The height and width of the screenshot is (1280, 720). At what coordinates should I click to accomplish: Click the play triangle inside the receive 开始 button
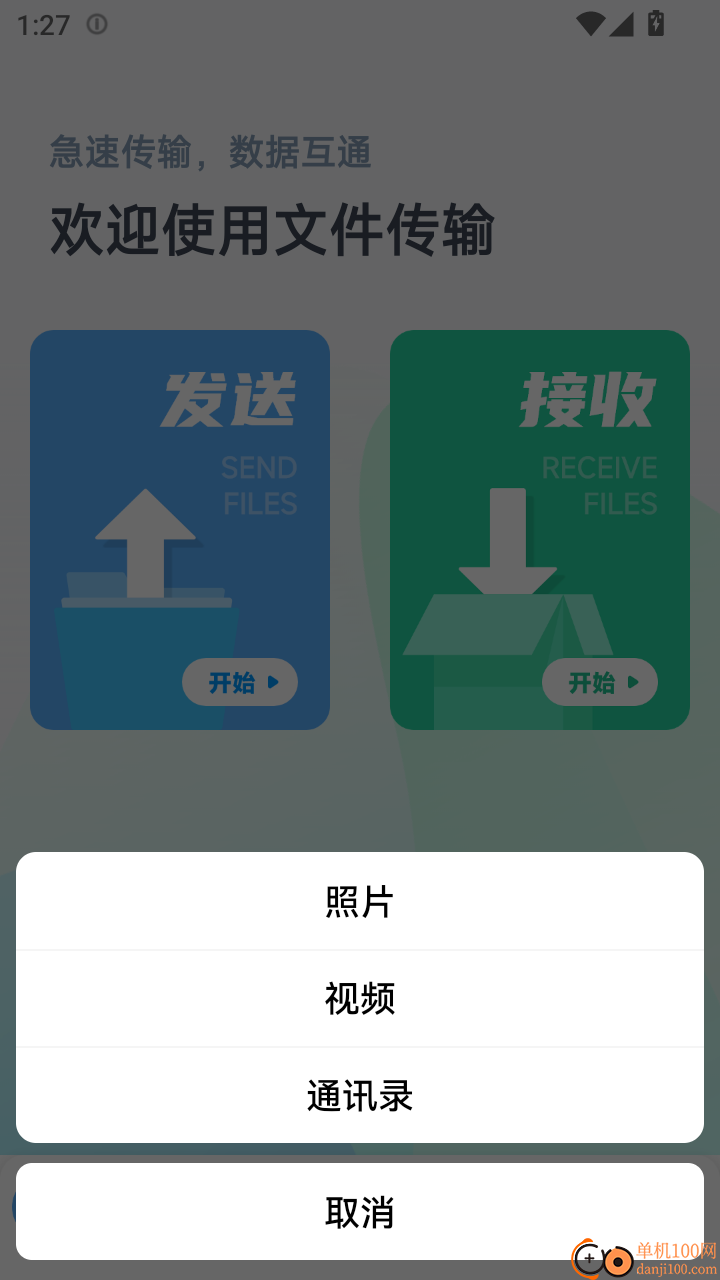point(632,682)
